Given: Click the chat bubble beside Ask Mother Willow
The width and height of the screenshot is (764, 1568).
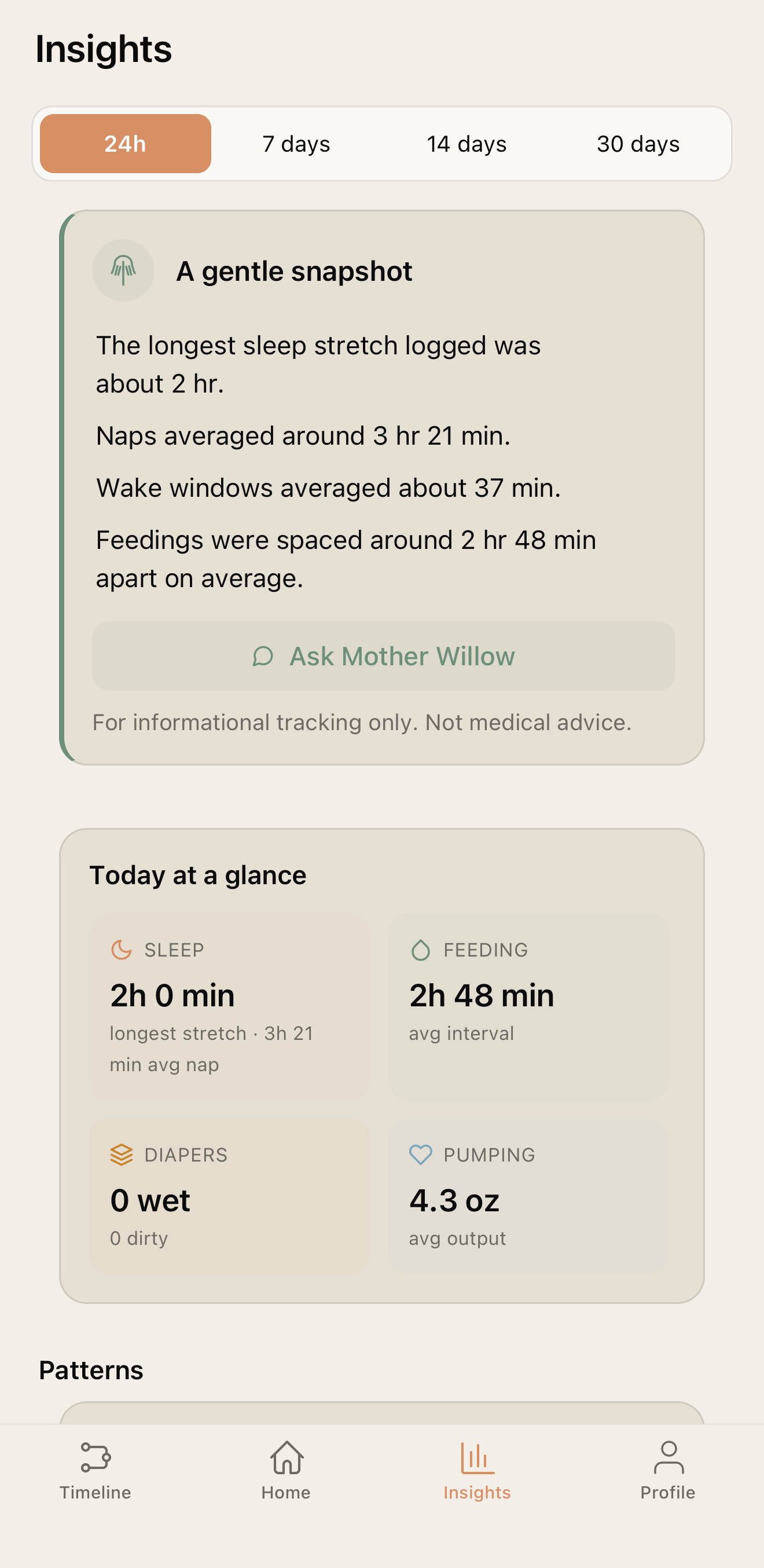Looking at the screenshot, I should (x=263, y=656).
